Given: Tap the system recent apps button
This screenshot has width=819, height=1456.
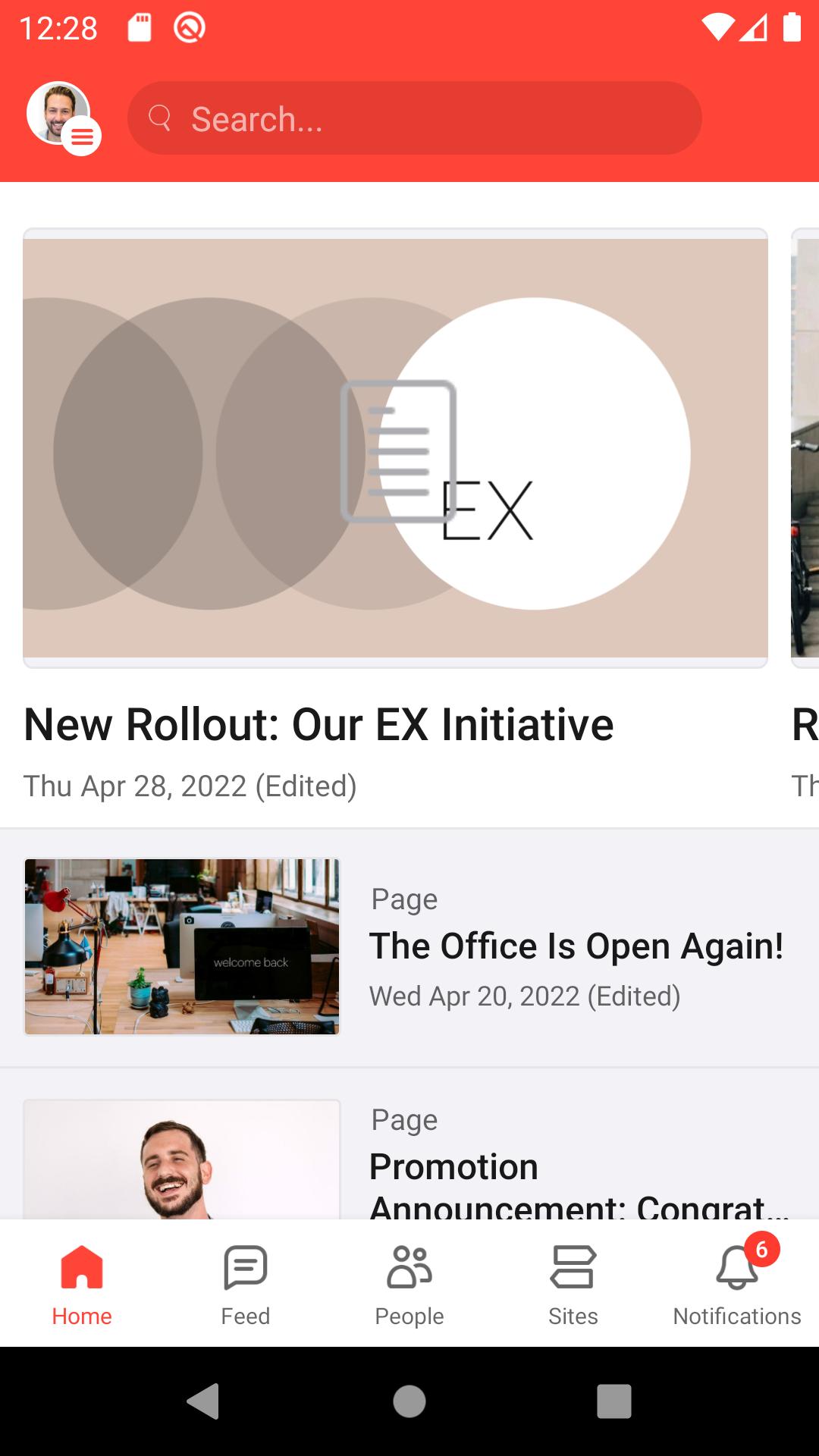Looking at the screenshot, I should tap(614, 1401).
